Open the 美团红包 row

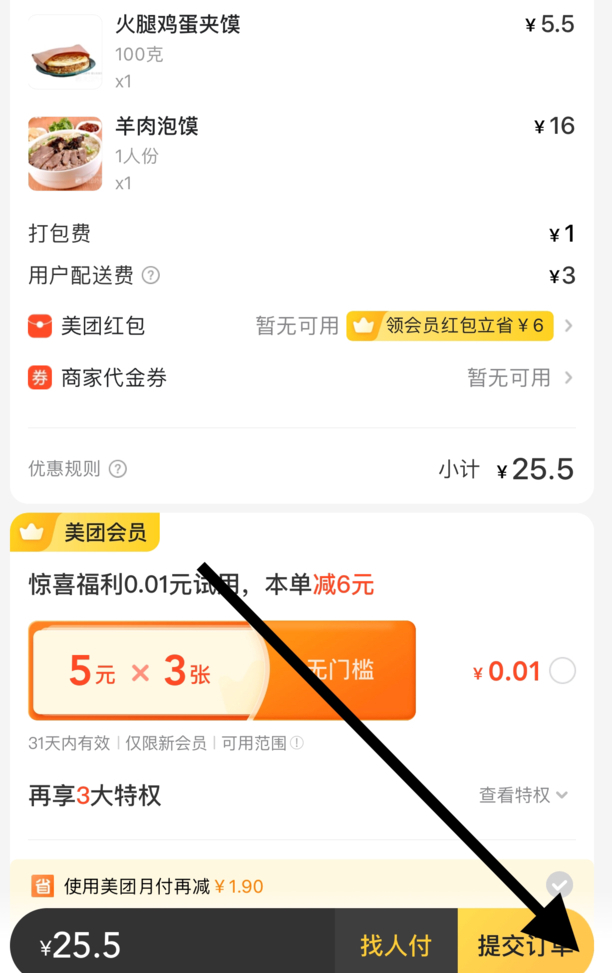300,326
